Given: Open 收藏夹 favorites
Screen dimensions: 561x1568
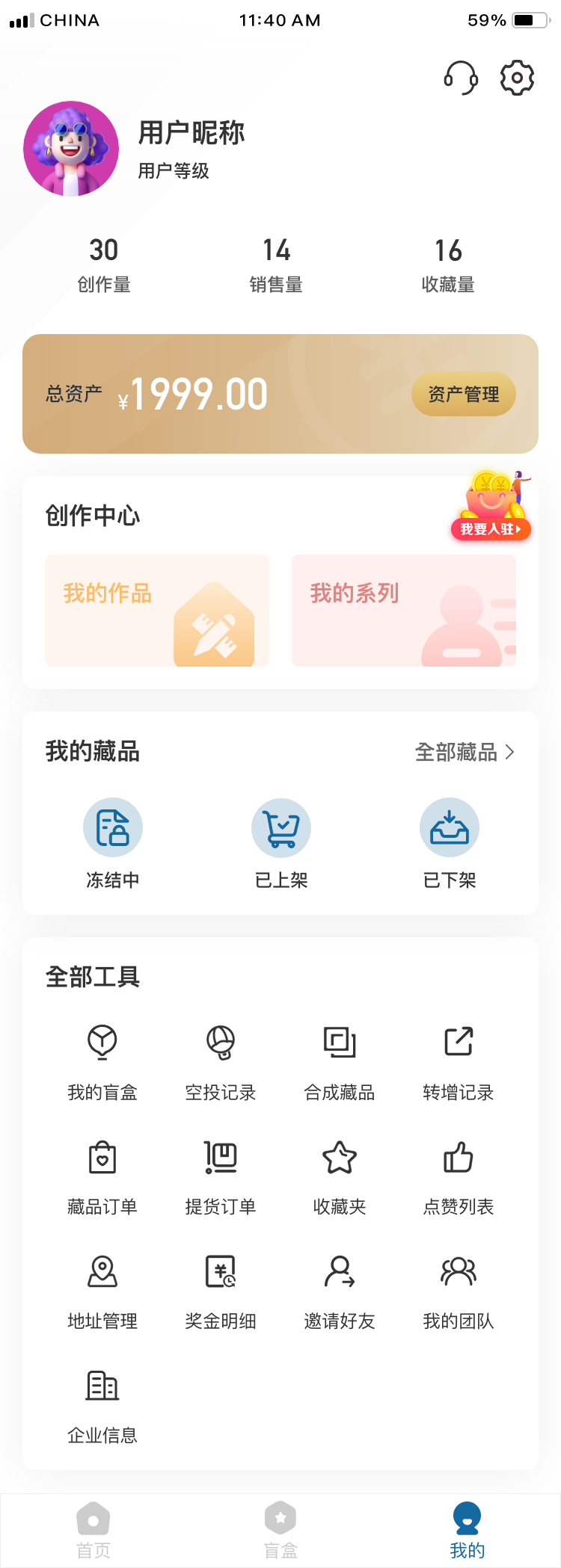Looking at the screenshot, I should point(340,1175).
